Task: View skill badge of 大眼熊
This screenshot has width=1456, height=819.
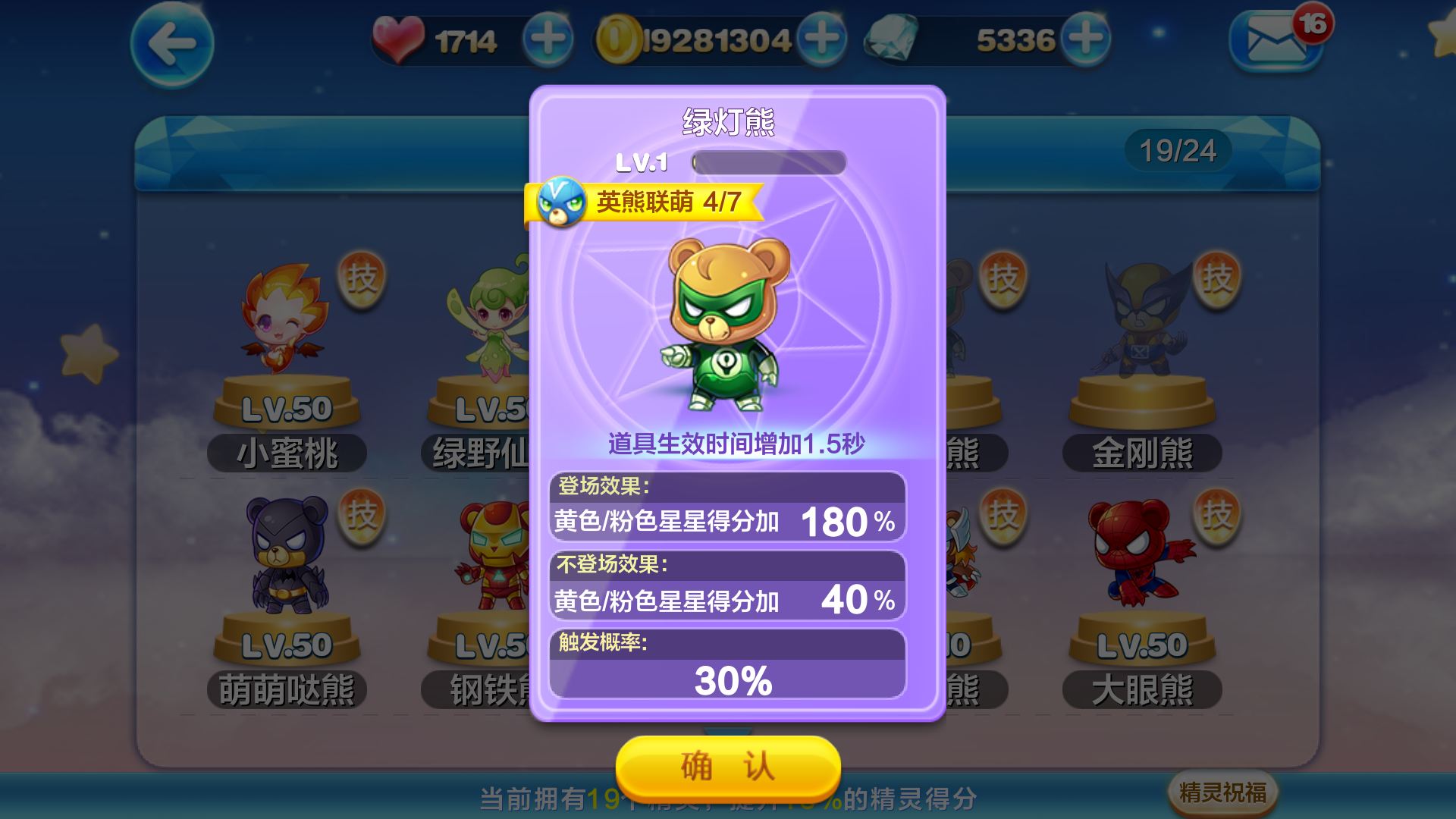Action: click(1217, 516)
